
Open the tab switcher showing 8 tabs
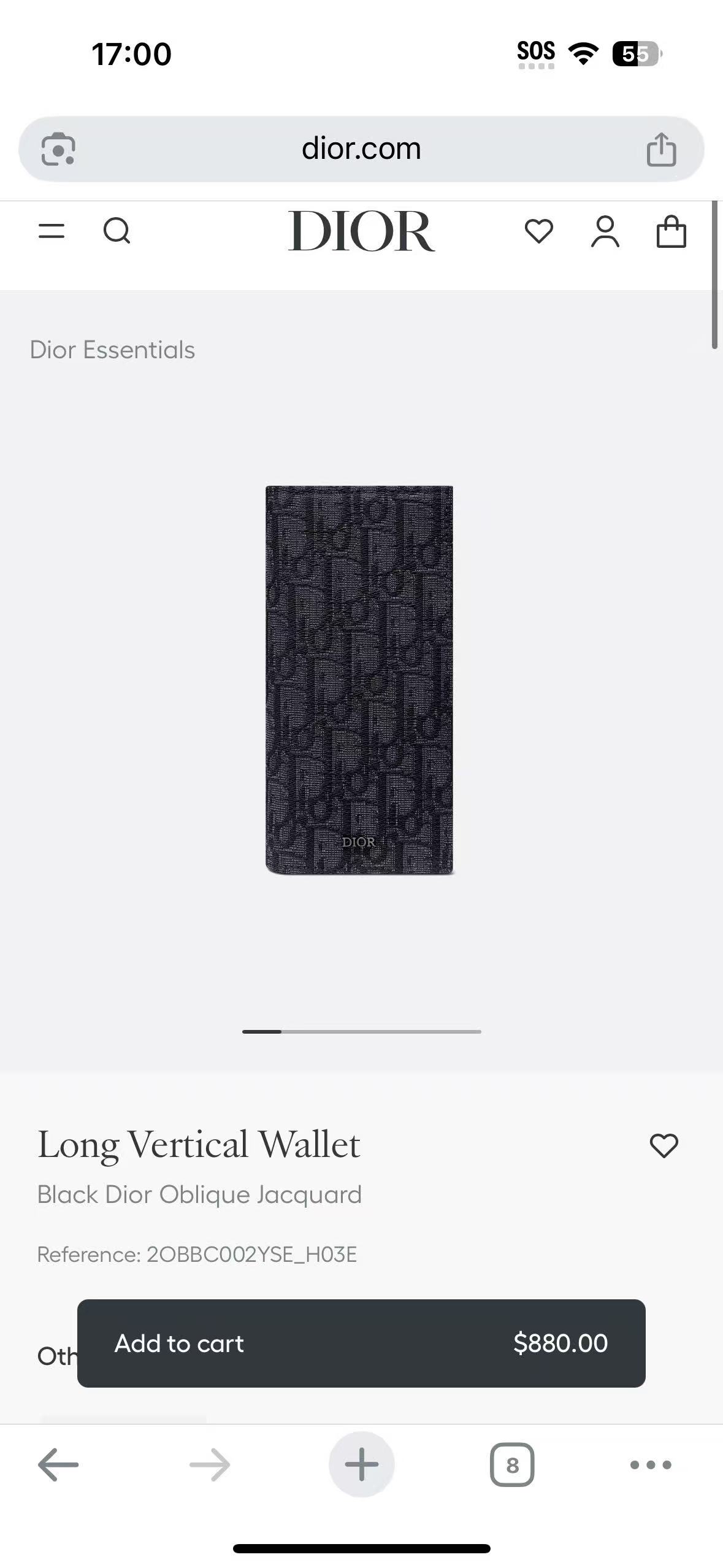512,1464
